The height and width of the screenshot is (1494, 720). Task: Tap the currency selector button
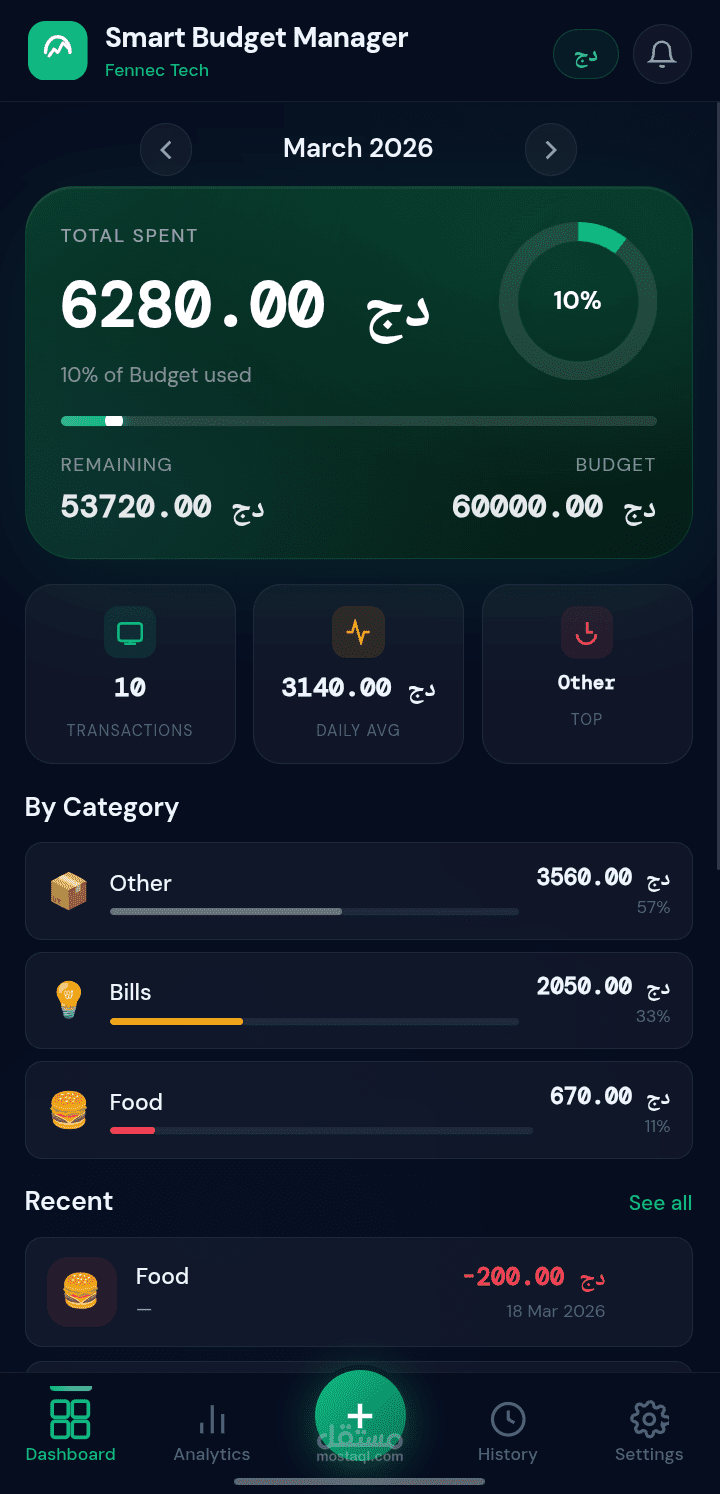click(x=586, y=54)
